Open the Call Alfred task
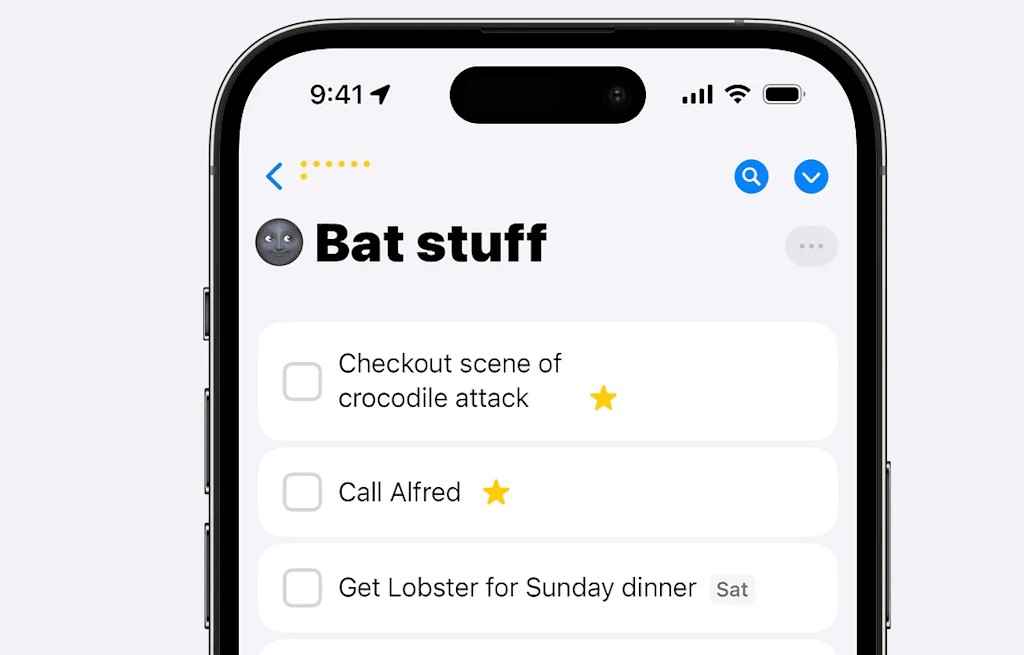This screenshot has height=655, width=1024. point(399,492)
